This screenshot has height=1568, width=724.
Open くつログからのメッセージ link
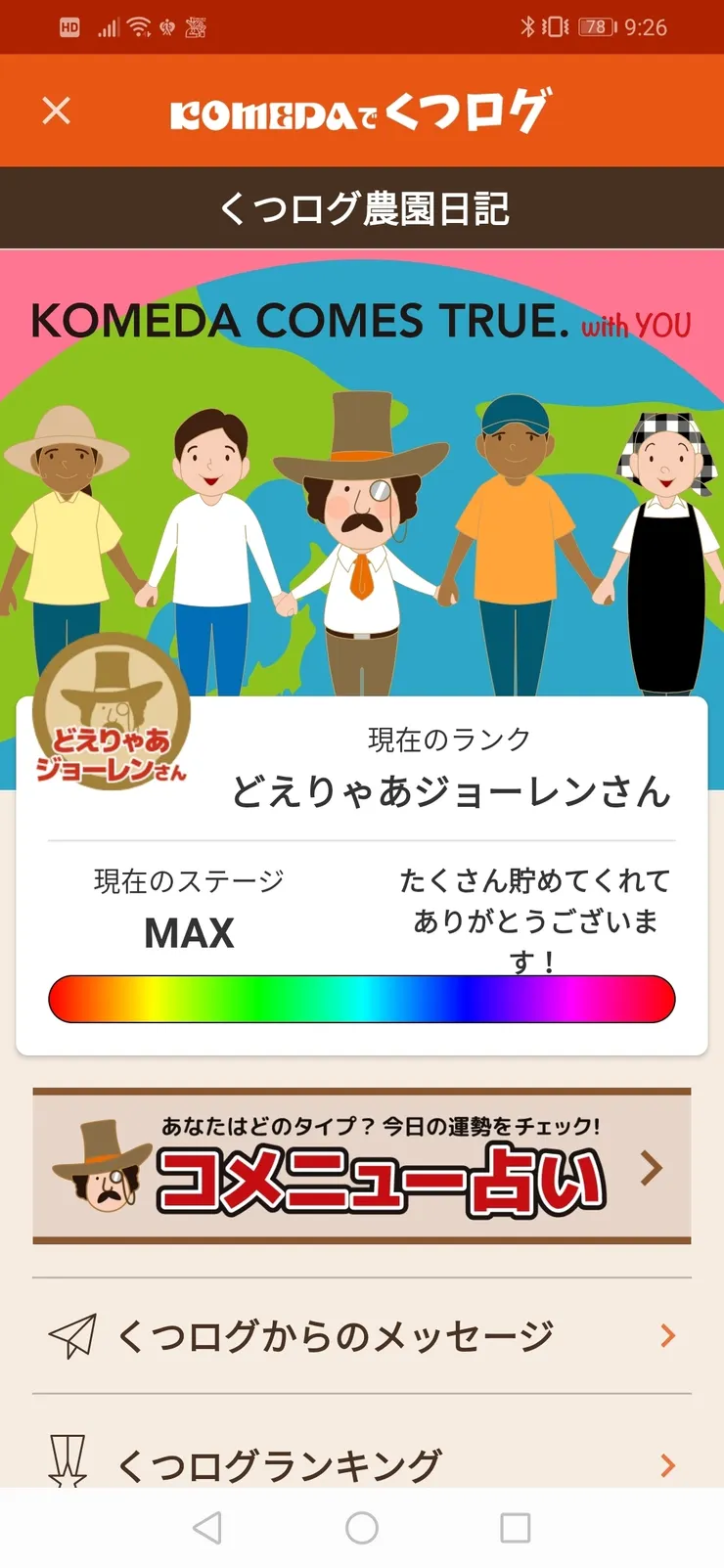tap(338, 1334)
